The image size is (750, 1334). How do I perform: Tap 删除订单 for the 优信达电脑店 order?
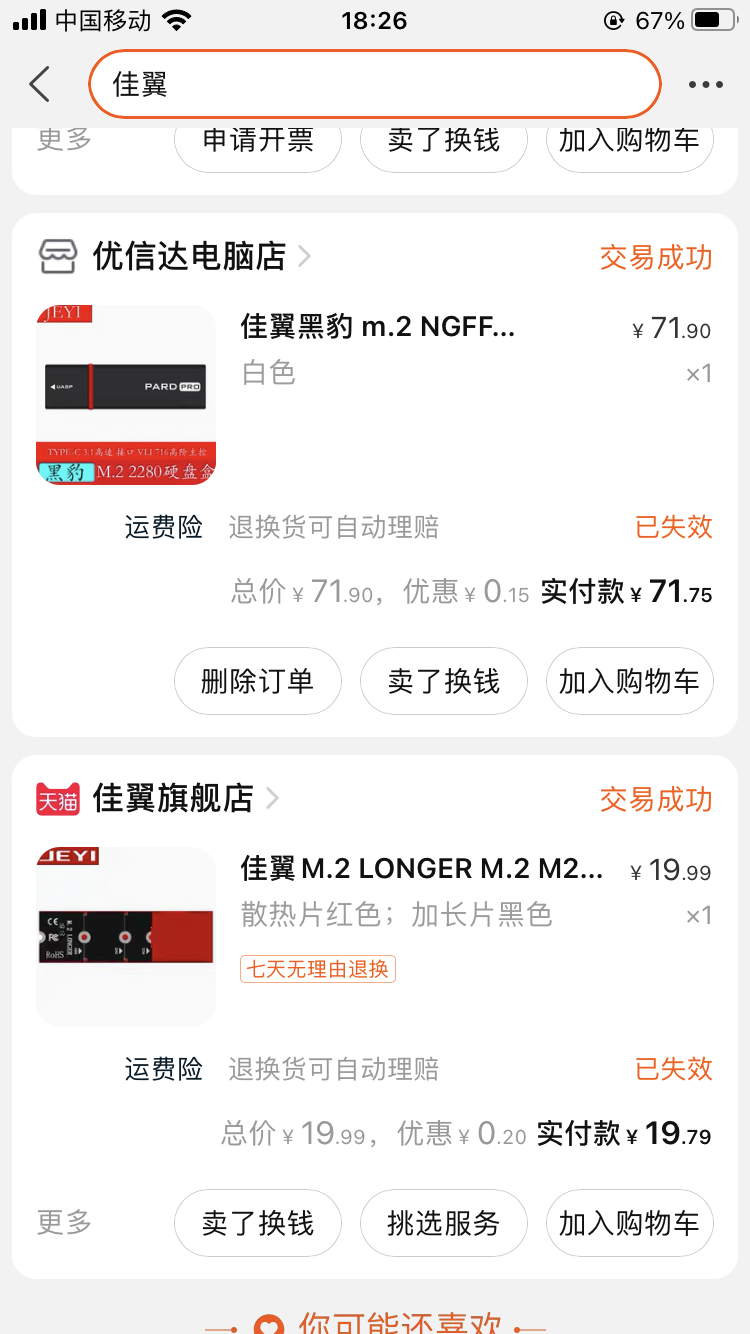point(258,682)
